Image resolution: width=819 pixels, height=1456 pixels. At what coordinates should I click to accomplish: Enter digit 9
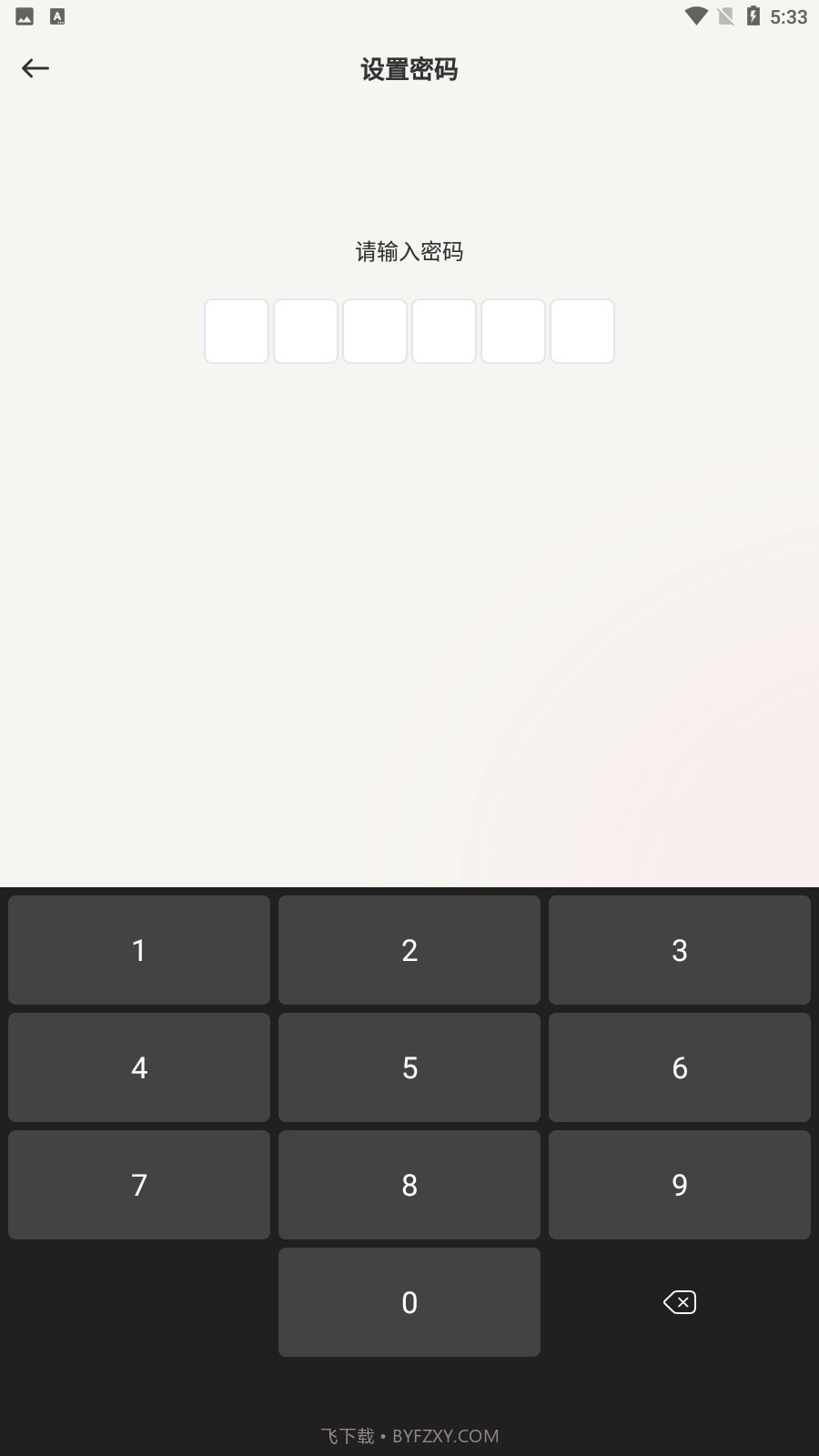[680, 1185]
